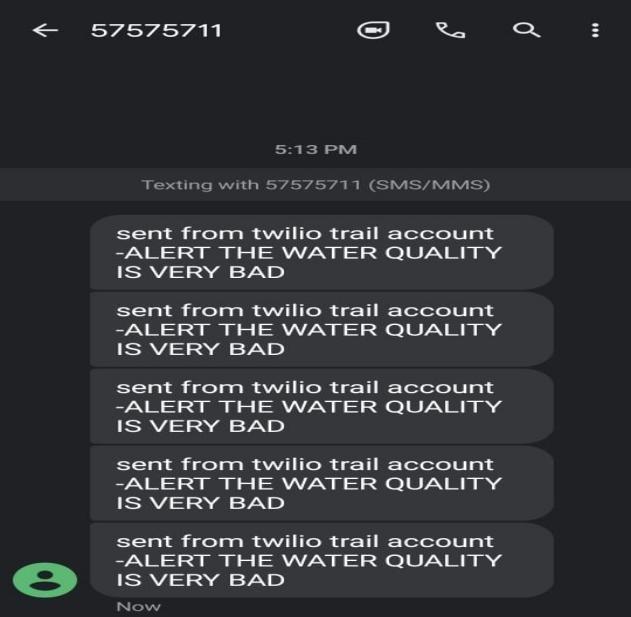Screen dimensions: 631x617
Task: Search within this conversation
Action: 526,30
